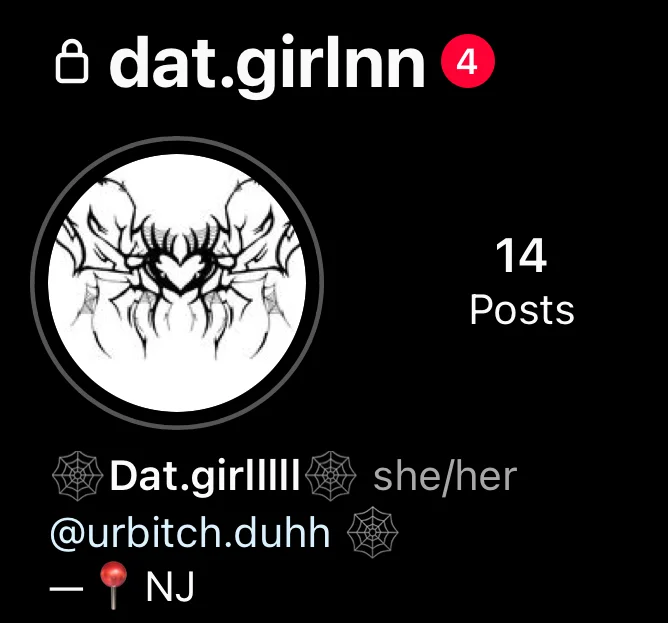Open the dat.girlnn account switcher
Screen dimensions: 668x623
(267, 64)
